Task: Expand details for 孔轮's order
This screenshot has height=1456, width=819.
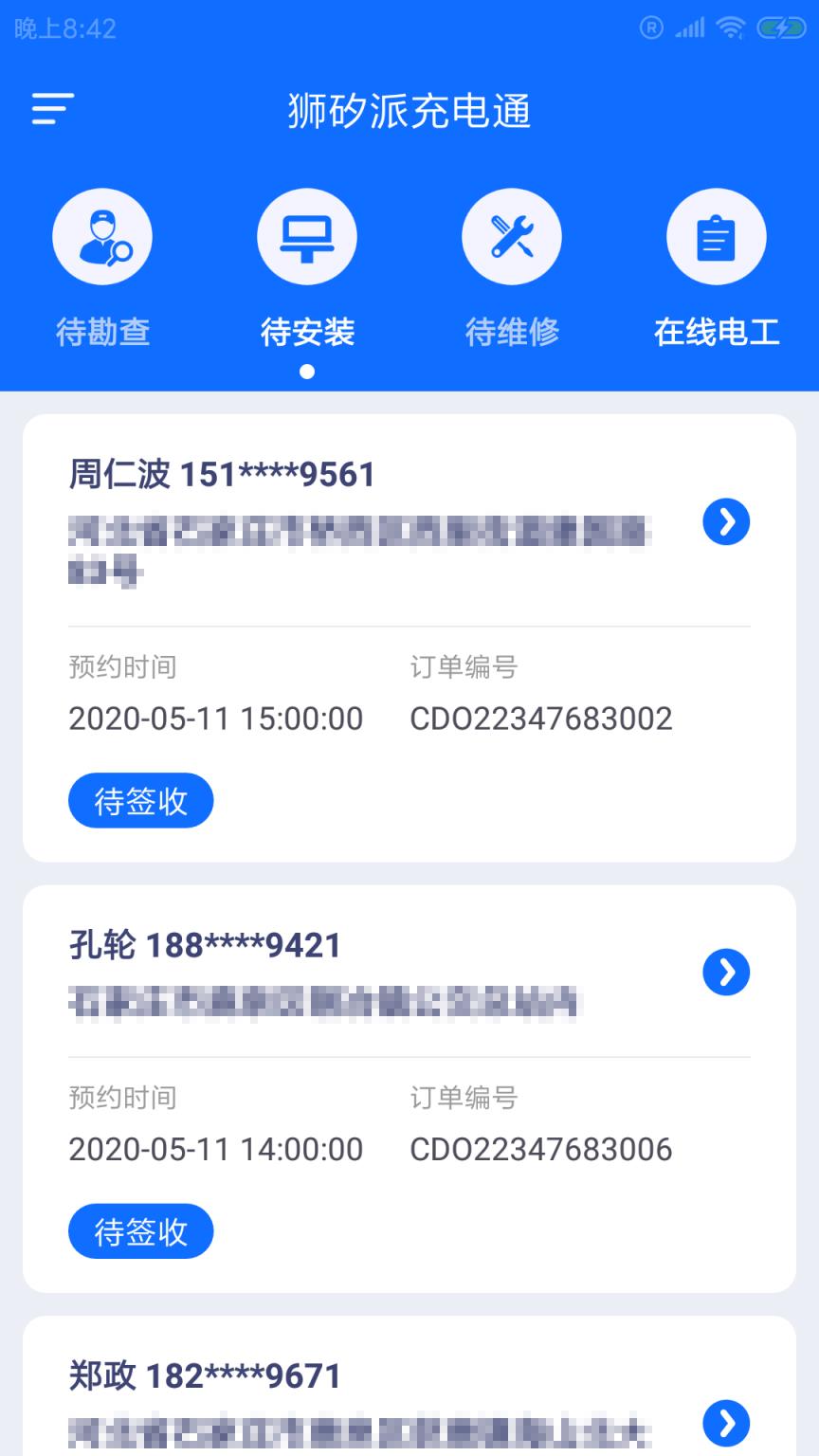Action: coord(725,972)
